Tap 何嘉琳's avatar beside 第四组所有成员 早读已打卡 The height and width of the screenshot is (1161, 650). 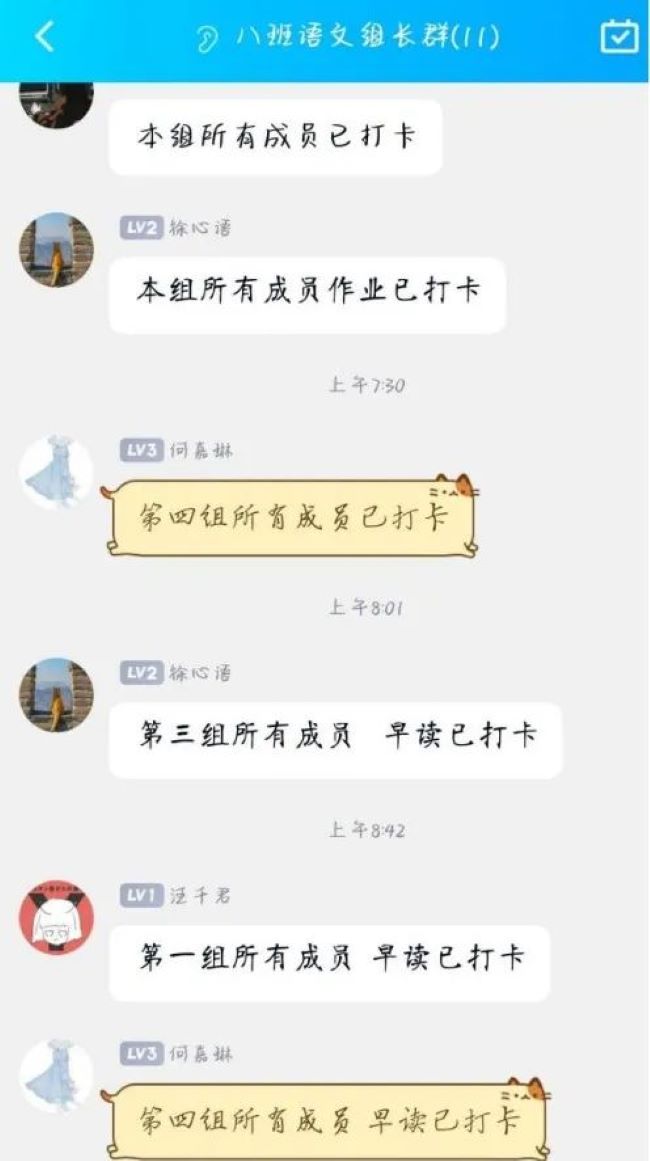56,1076
